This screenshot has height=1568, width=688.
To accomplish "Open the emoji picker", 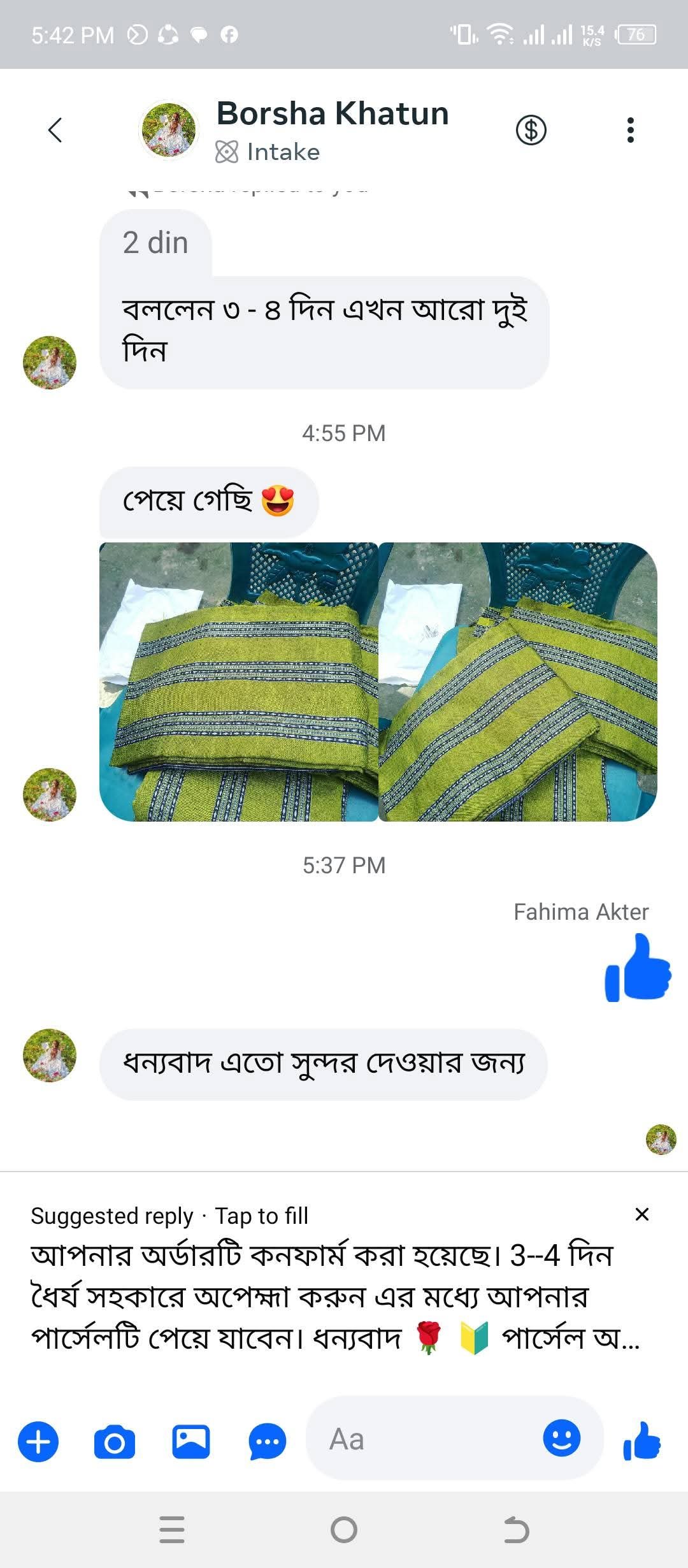I will point(561,1439).
